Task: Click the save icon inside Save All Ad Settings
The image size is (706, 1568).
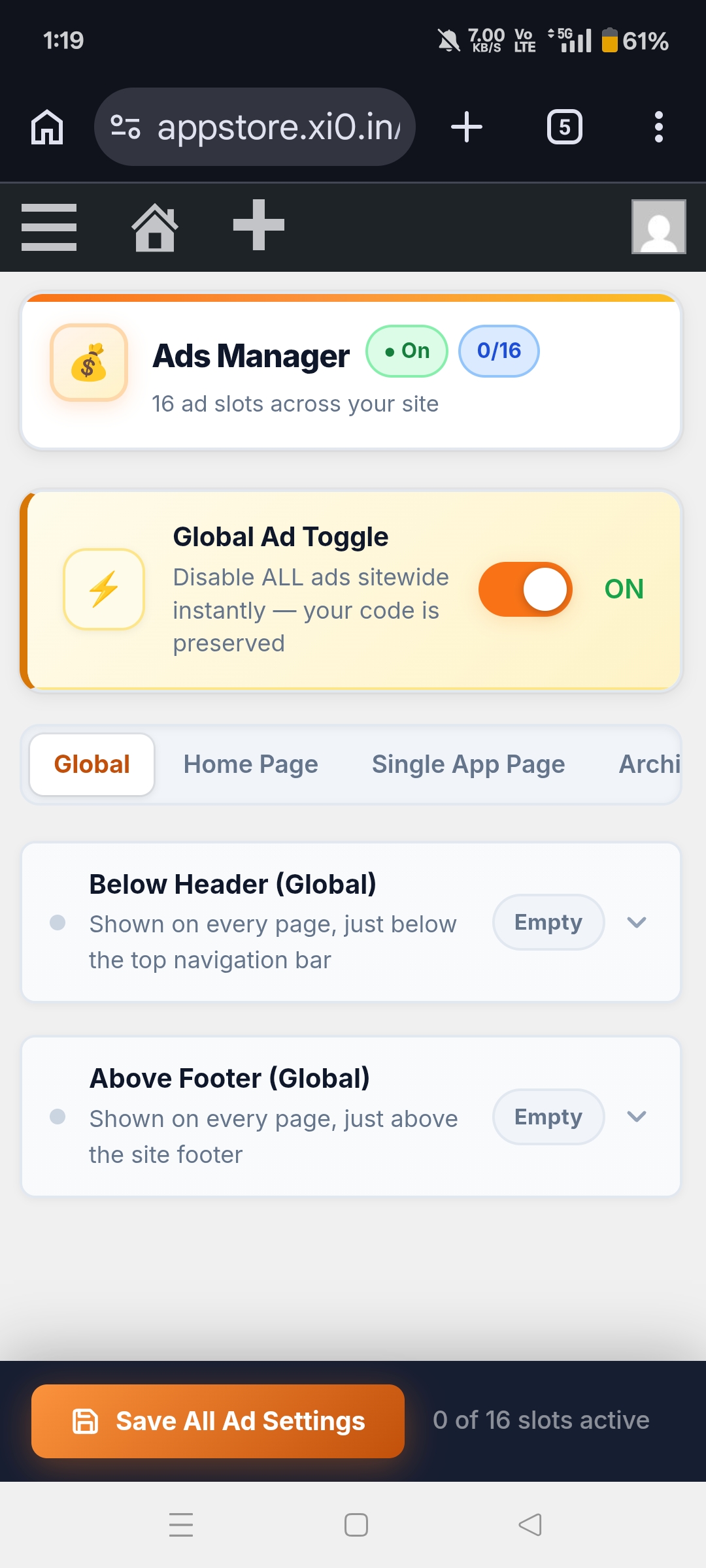Action: click(x=86, y=1419)
